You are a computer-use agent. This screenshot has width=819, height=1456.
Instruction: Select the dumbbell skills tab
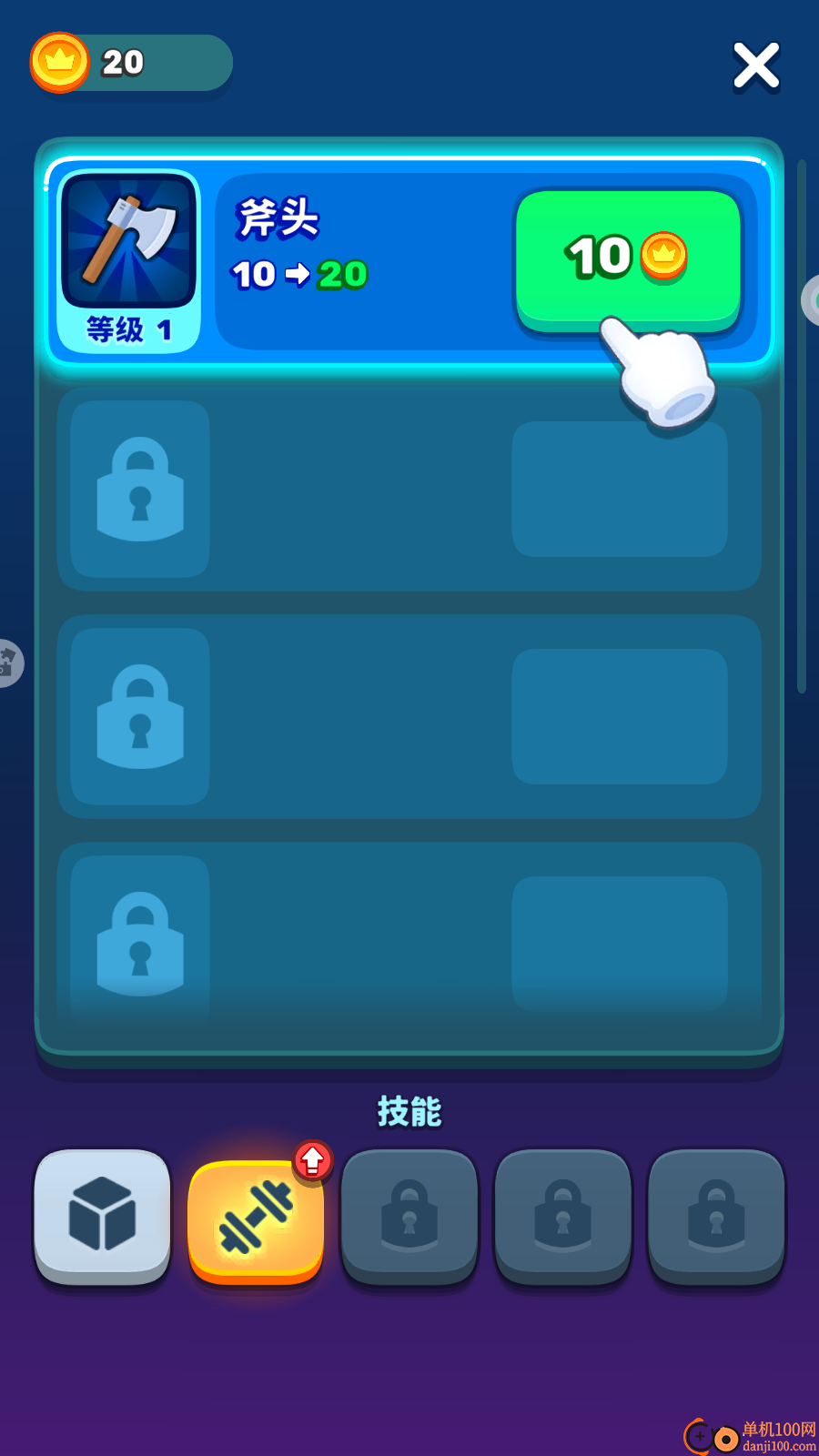256,1218
